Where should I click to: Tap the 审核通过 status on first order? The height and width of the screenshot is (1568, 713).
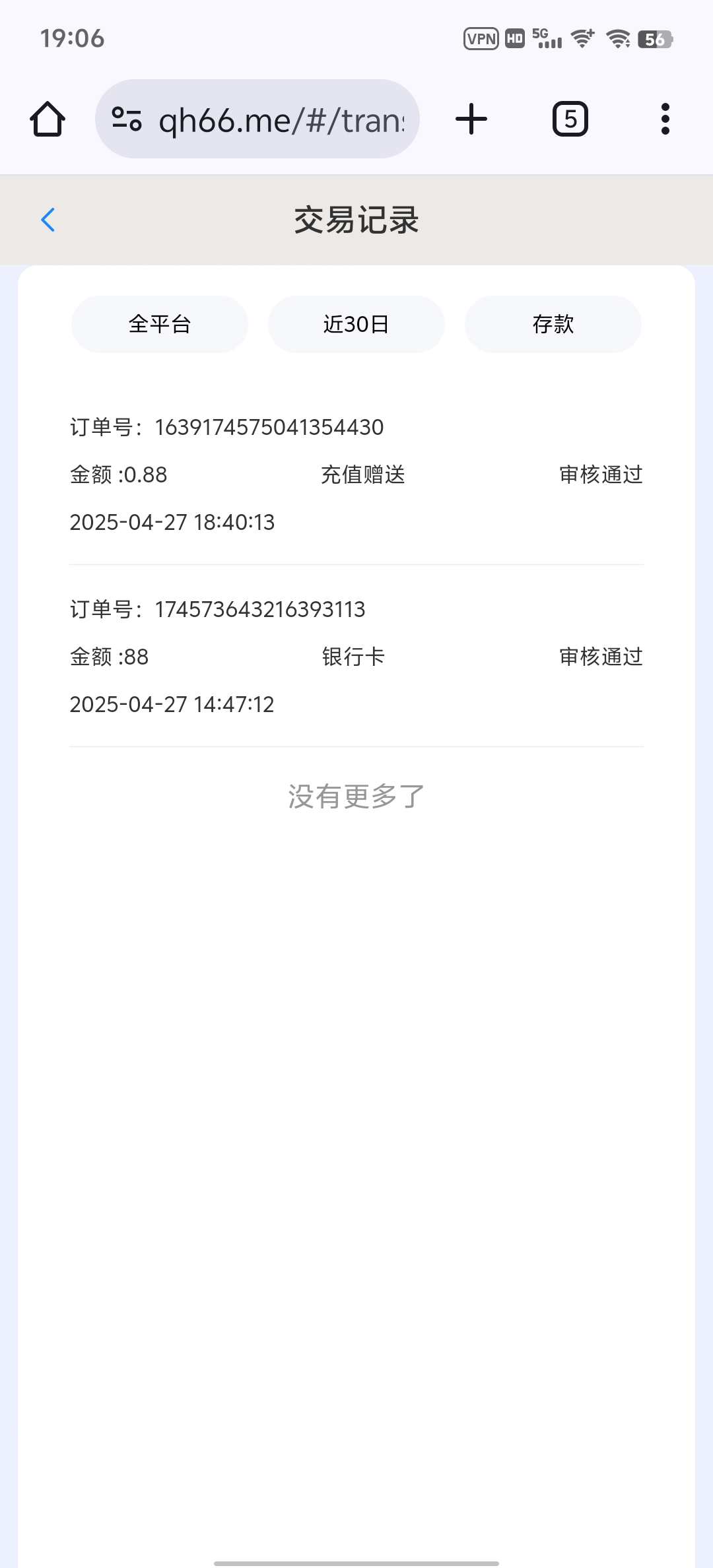tap(599, 474)
